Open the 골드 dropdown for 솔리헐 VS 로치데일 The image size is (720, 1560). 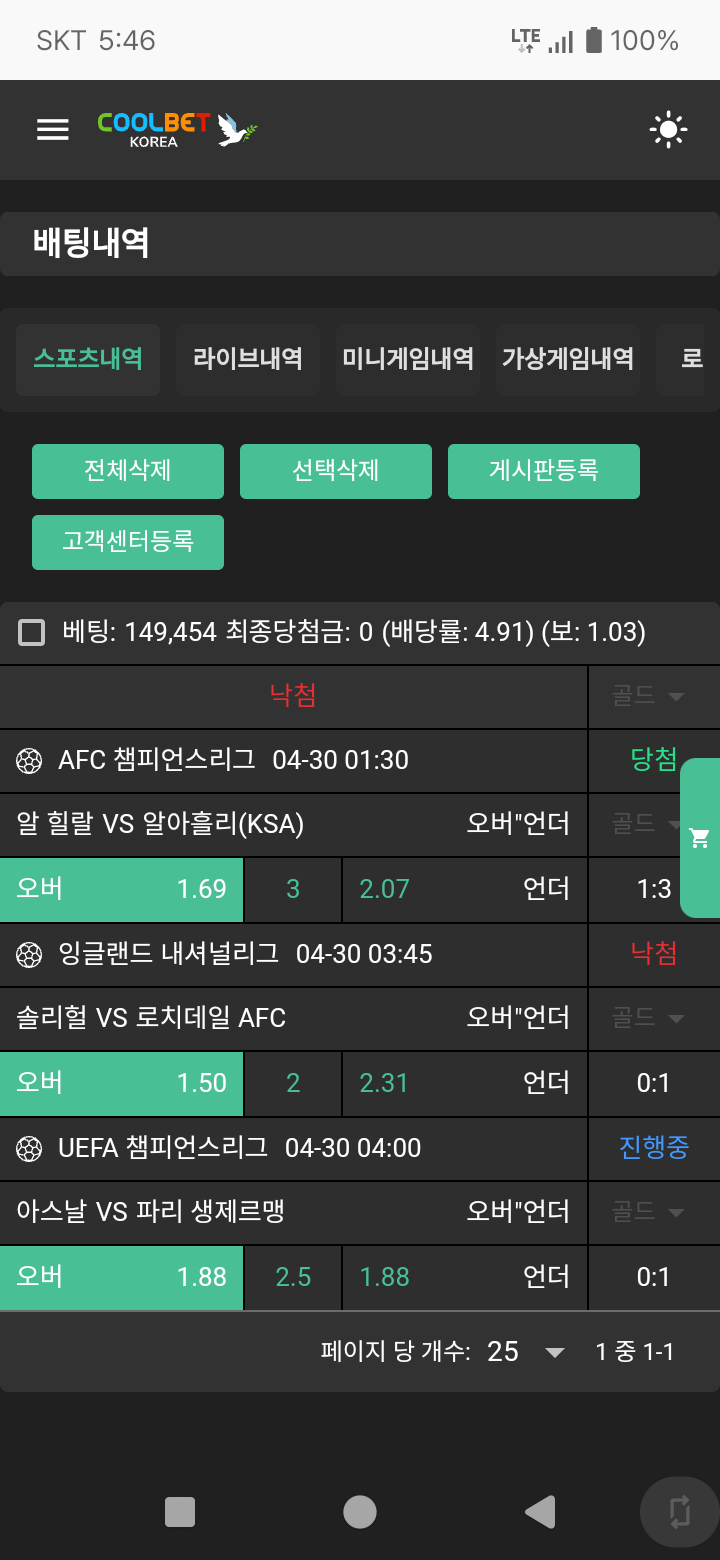coord(650,1019)
